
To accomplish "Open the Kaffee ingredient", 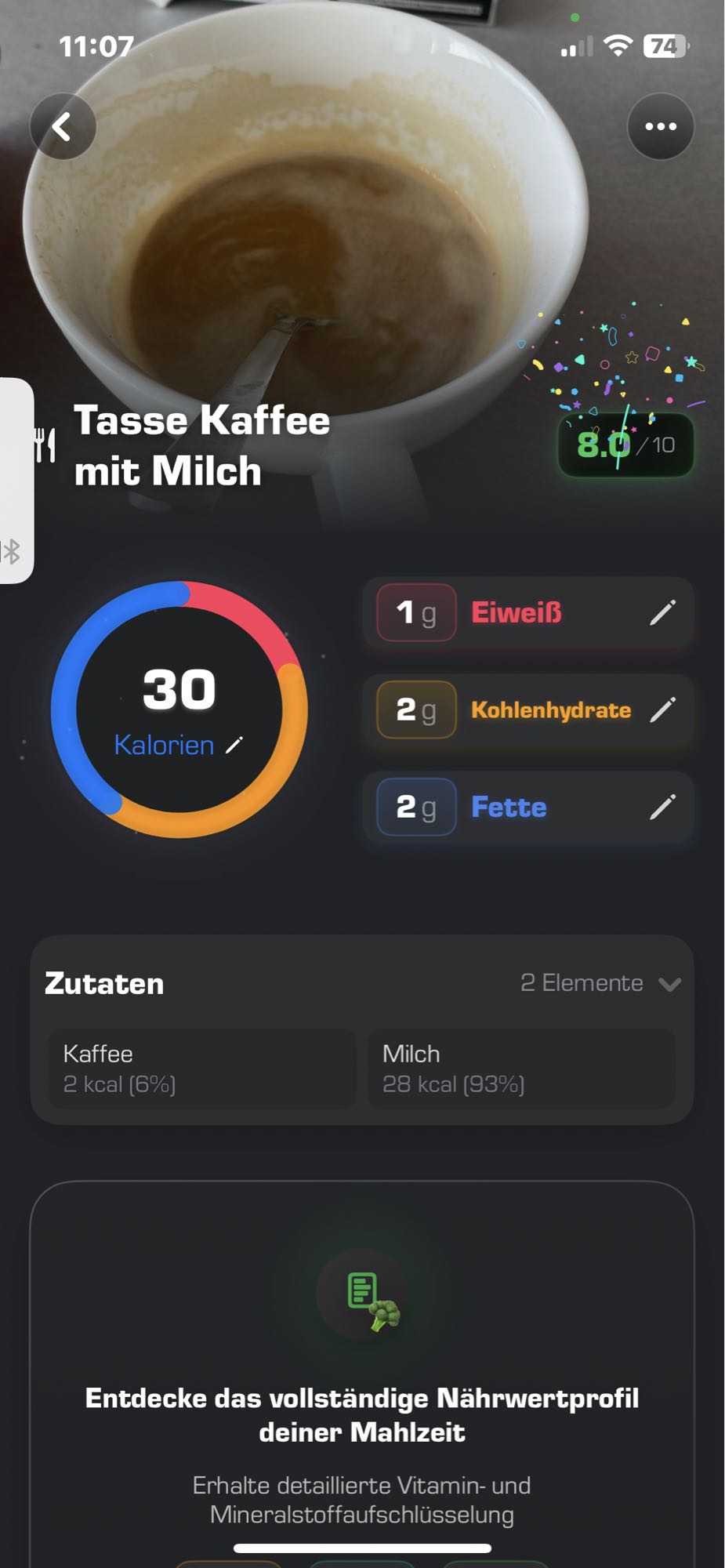I will (x=202, y=1068).
